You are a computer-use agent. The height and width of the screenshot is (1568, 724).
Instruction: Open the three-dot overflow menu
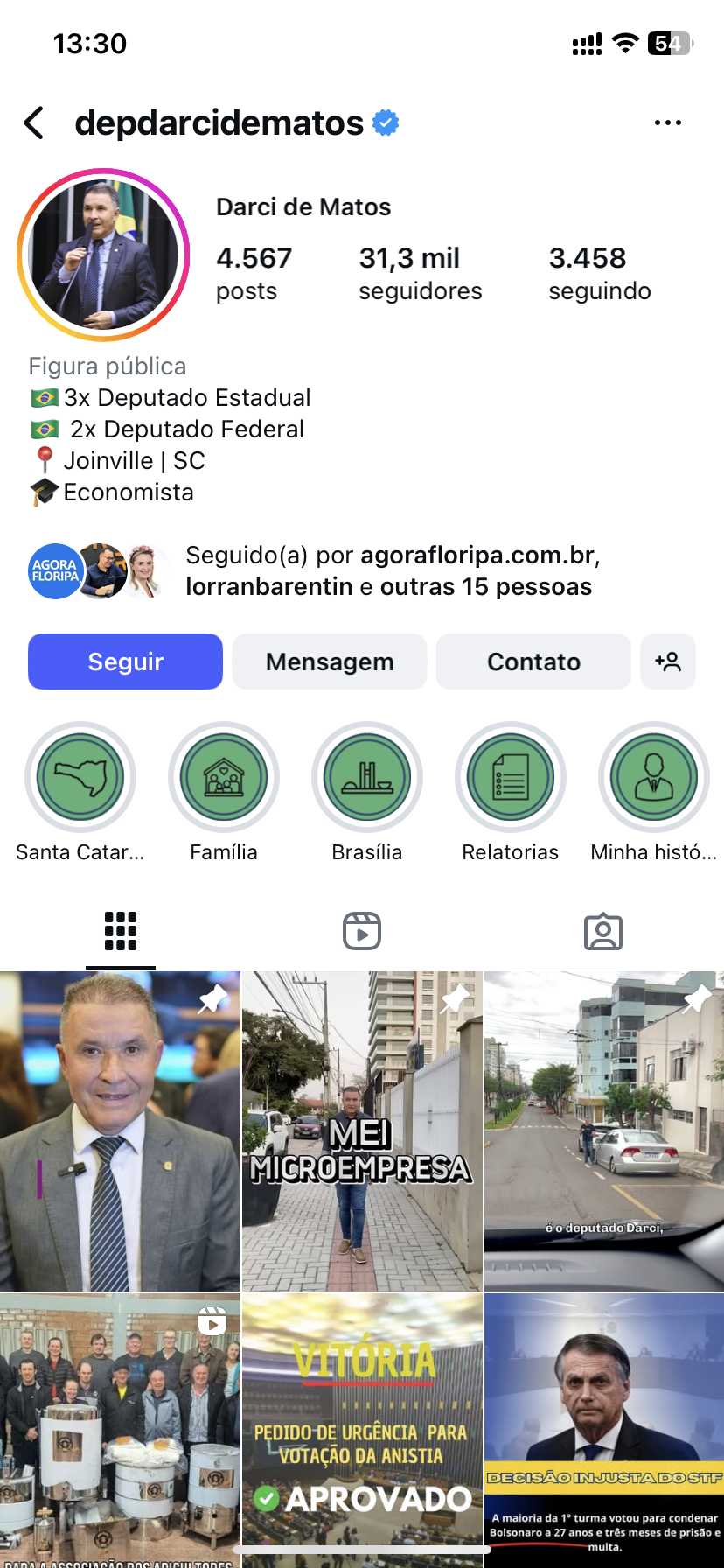(667, 123)
